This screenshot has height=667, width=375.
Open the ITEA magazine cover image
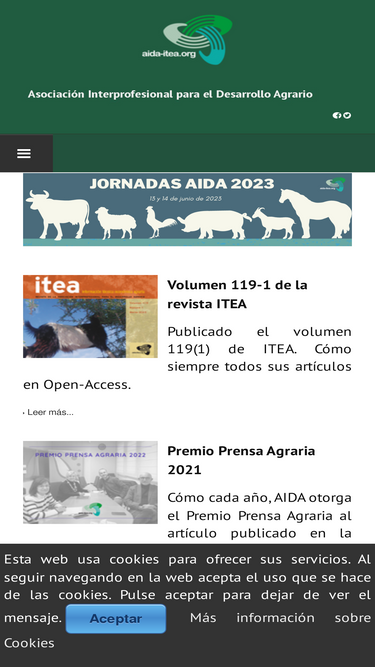click(x=90, y=316)
